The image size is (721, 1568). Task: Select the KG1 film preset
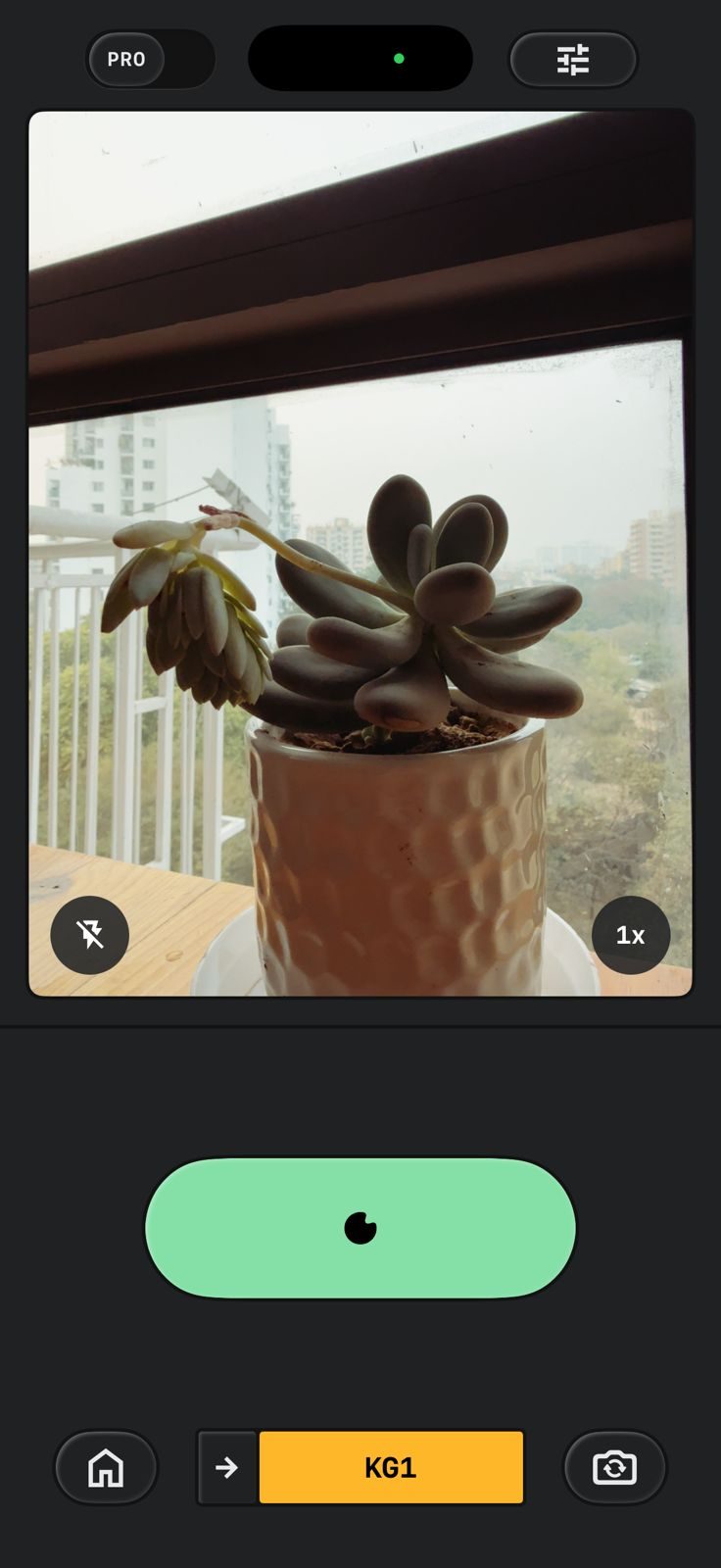[x=391, y=1467]
